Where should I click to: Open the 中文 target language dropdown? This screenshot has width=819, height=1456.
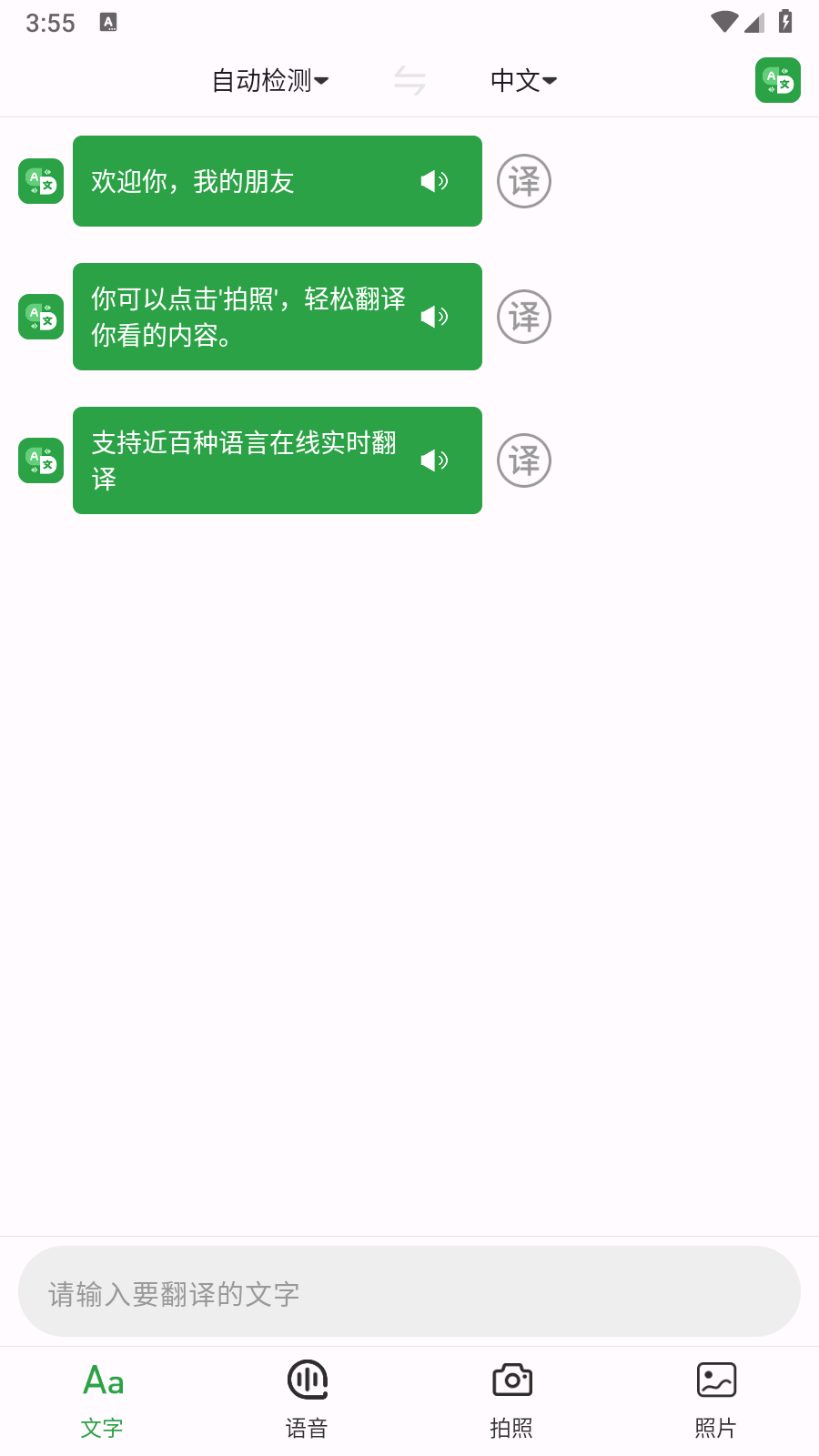[523, 80]
